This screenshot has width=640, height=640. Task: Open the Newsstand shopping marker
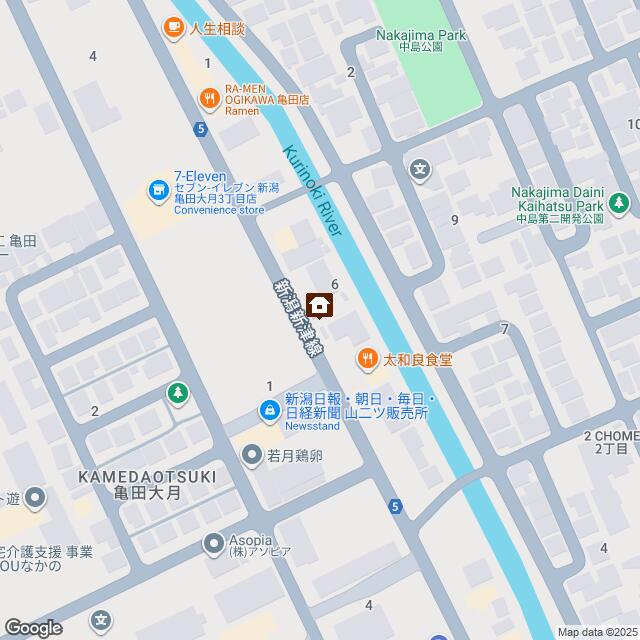coord(270,409)
